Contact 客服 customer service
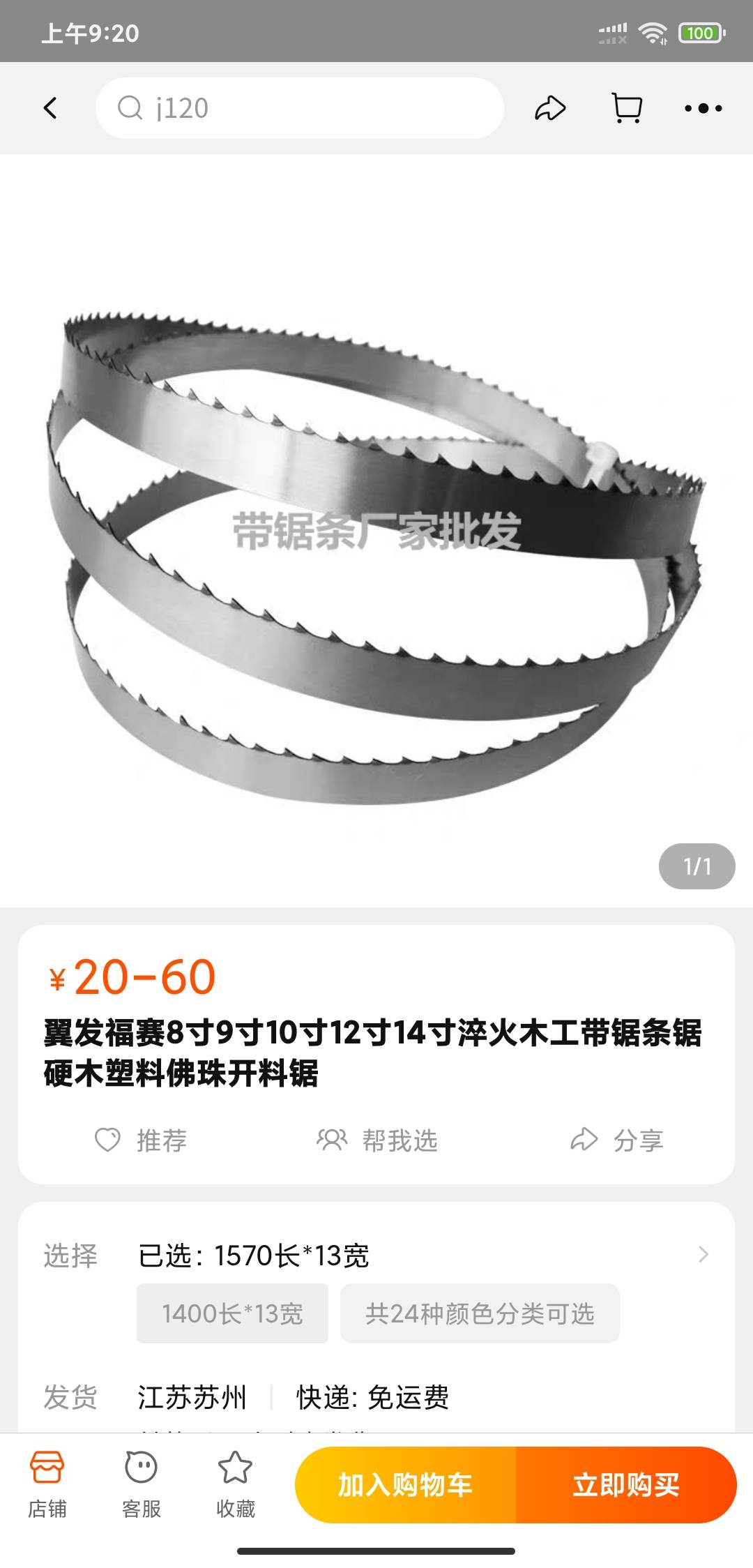The image size is (753, 1568). pos(142,1484)
